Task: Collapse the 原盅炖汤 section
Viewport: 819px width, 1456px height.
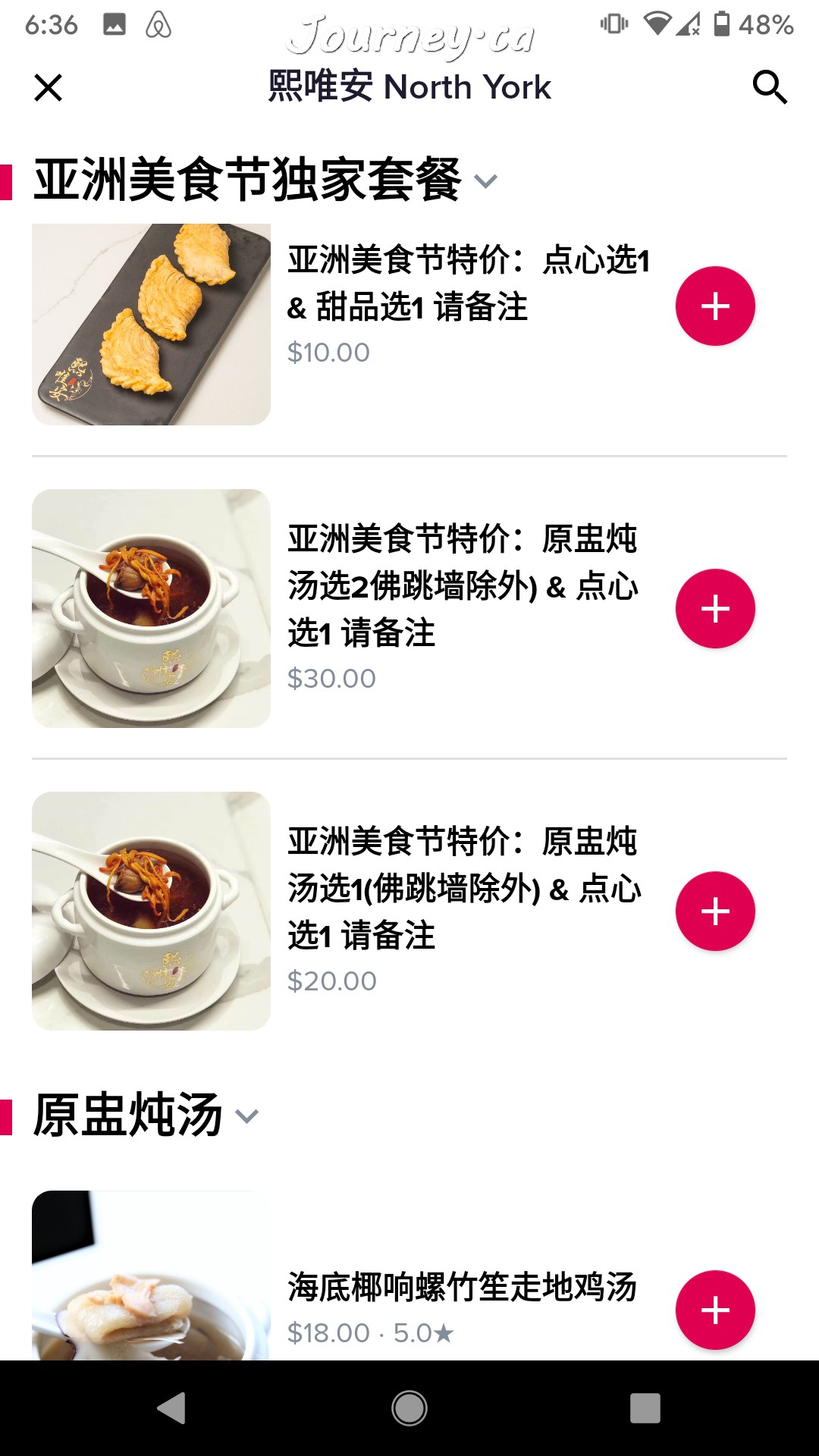Action: 247,1116
